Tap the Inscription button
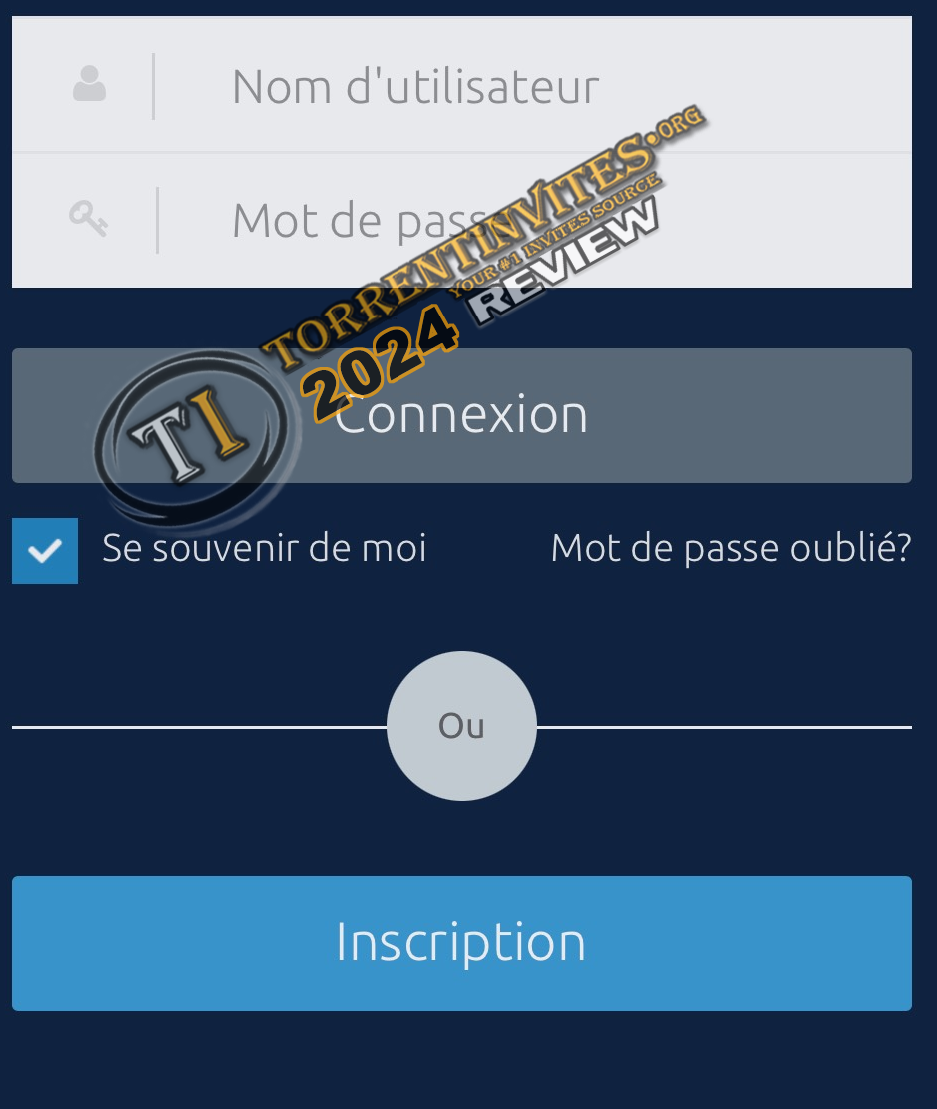 pyautogui.click(x=461, y=943)
